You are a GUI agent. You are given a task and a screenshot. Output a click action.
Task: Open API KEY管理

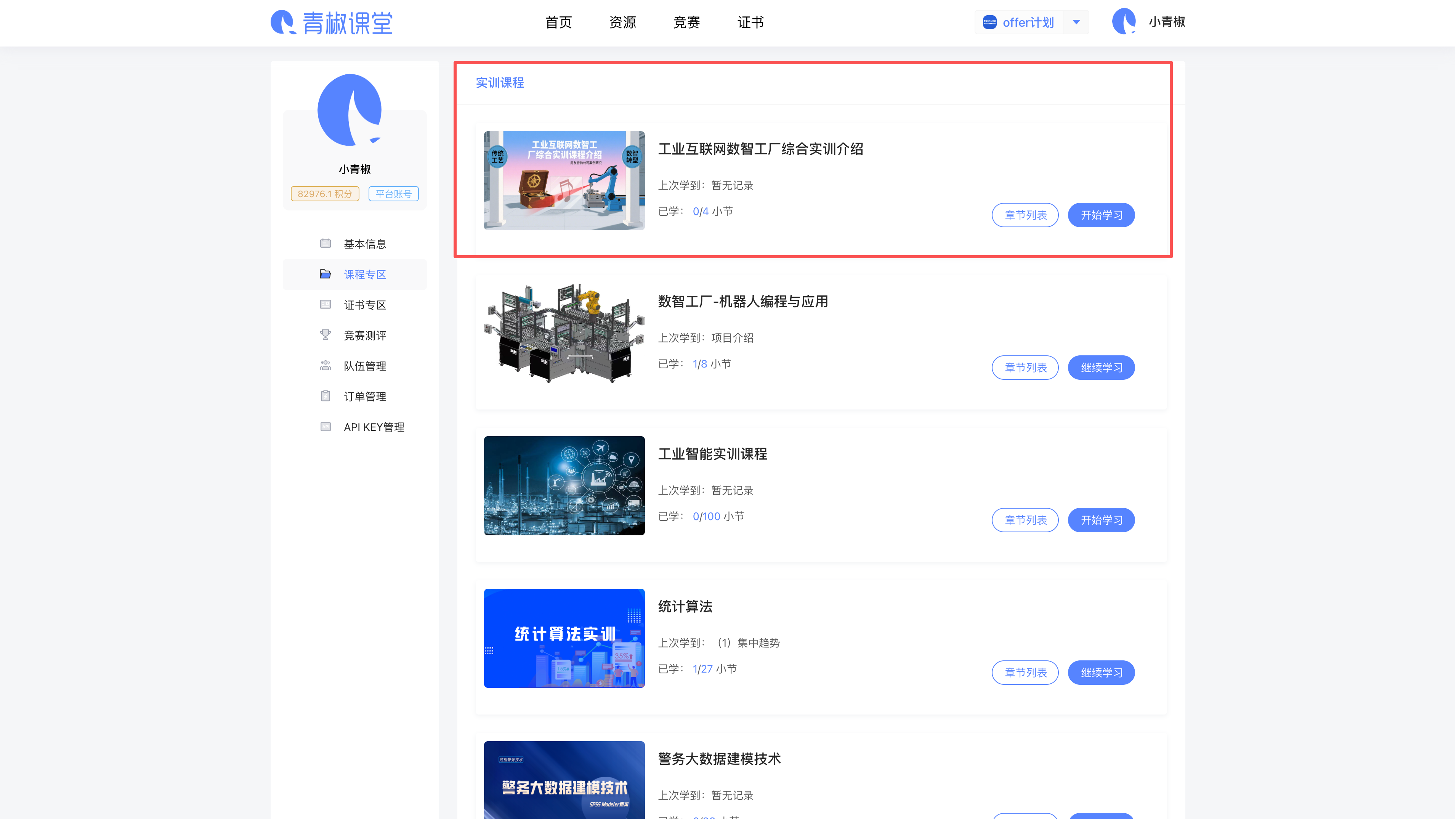tap(374, 427)
